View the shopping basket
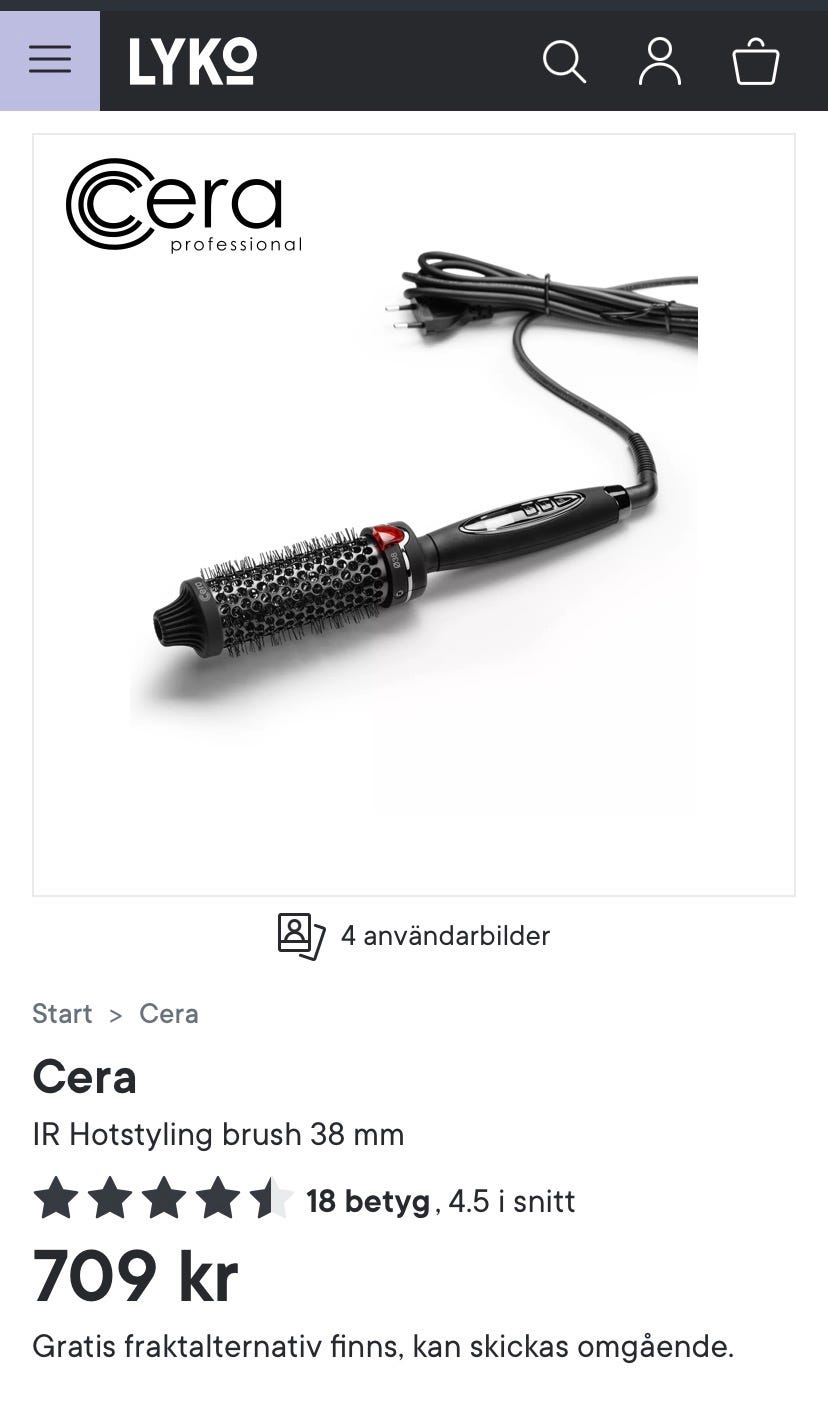Viewport: 828px width, 1421px height. pos(755,61)
